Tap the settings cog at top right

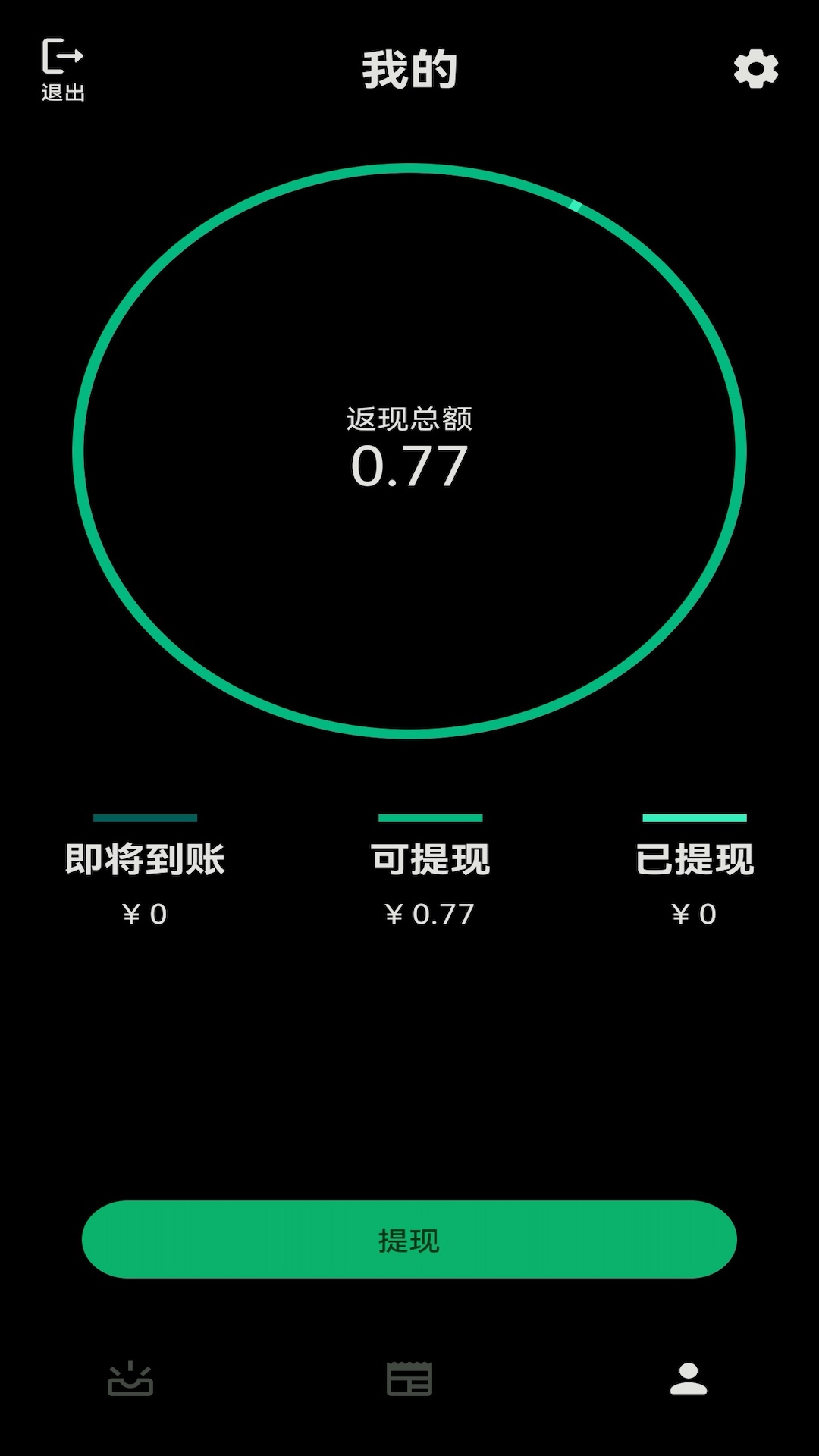click(x=755, y=69)
